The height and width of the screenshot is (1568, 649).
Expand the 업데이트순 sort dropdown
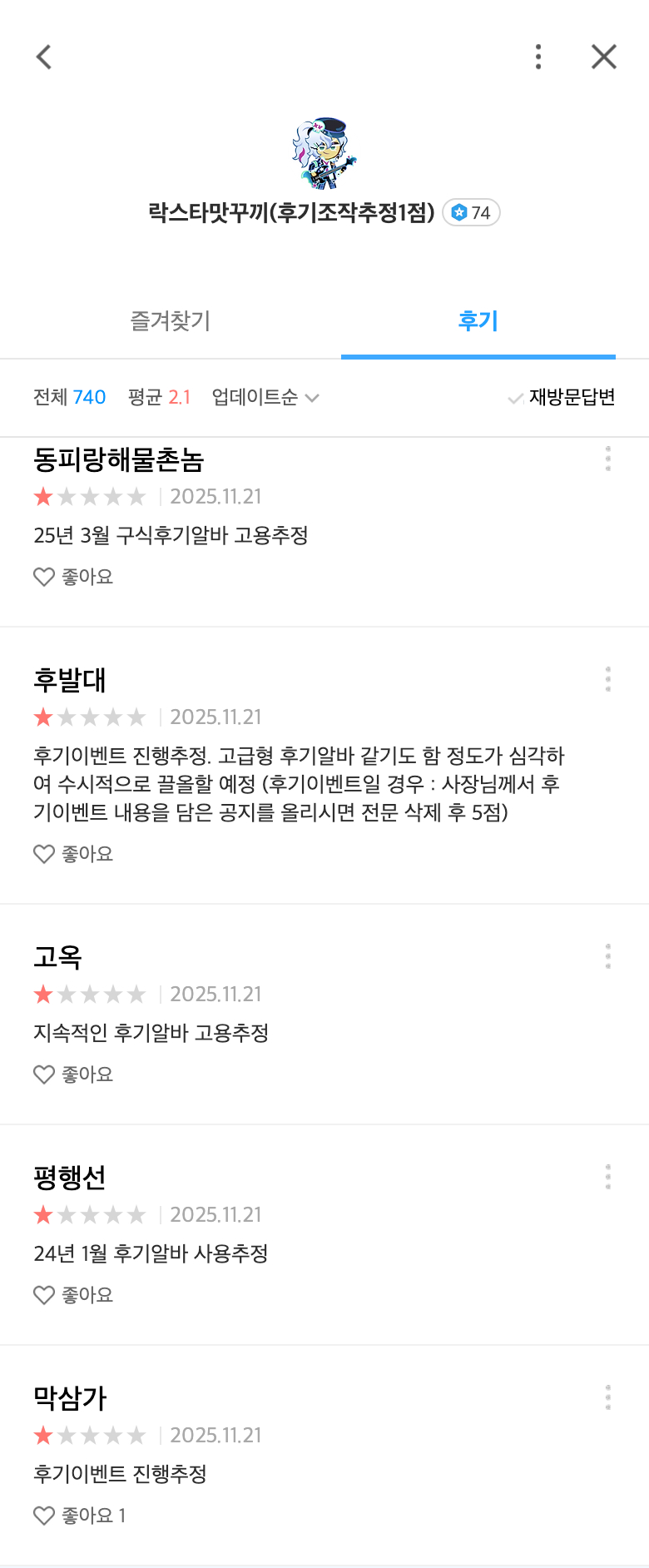point(265,398)
